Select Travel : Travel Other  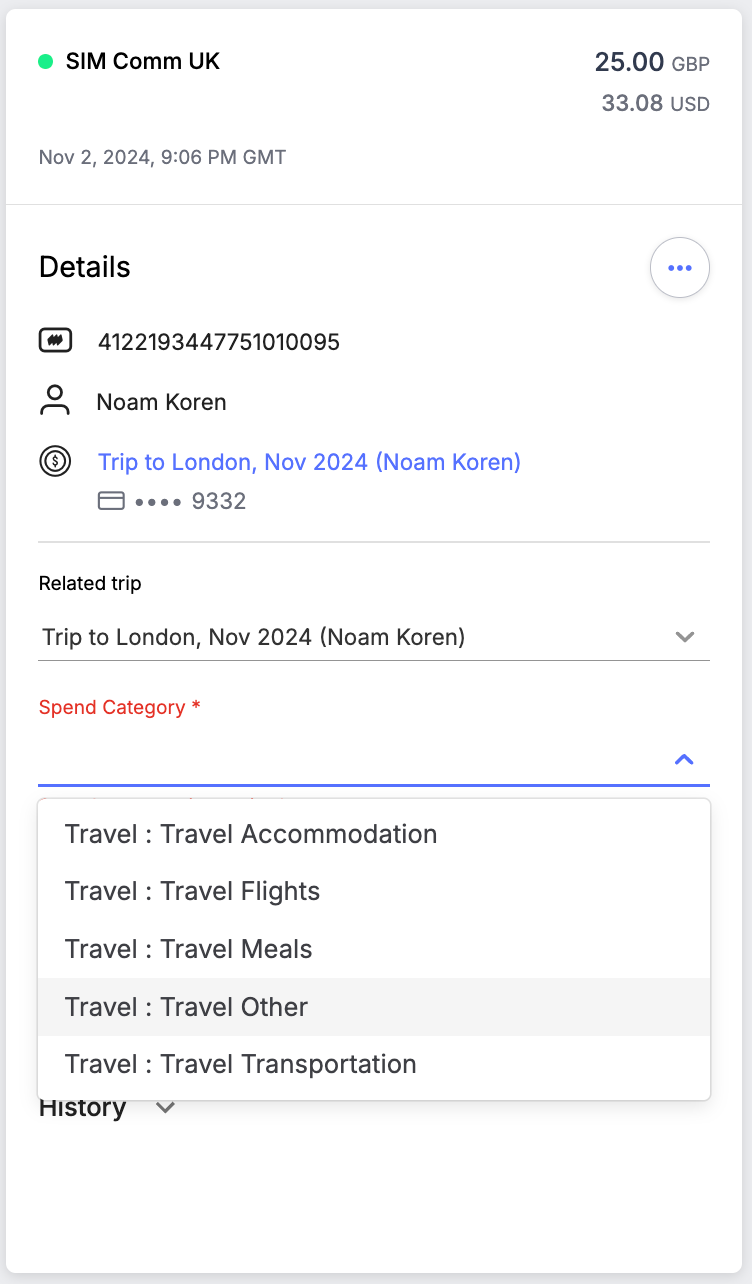pyautogui.click(x=374, y=1007)
